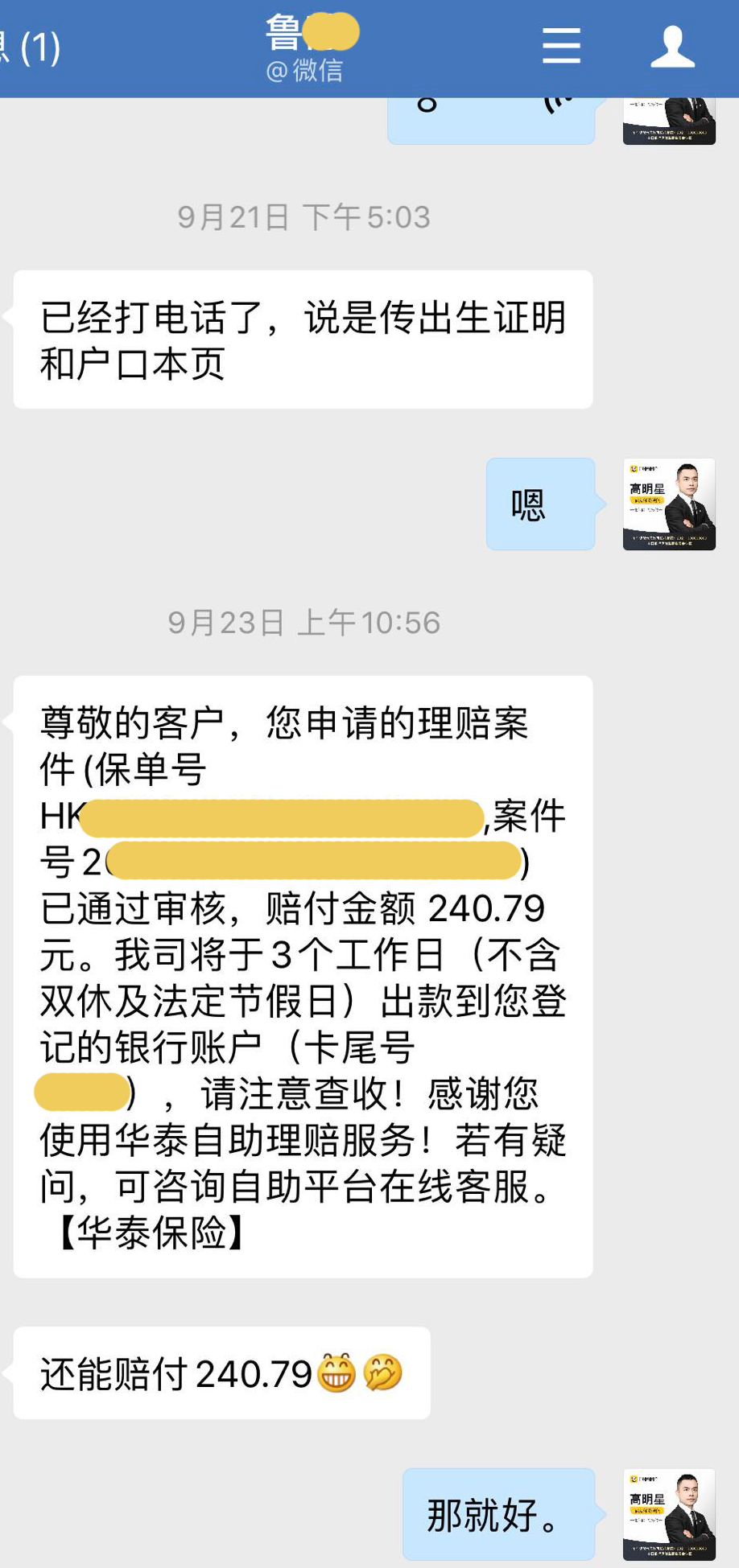Screen dimensions: 739x1568
Task: Go back to the messages list (1)
Action: click(x=31, y=48)
